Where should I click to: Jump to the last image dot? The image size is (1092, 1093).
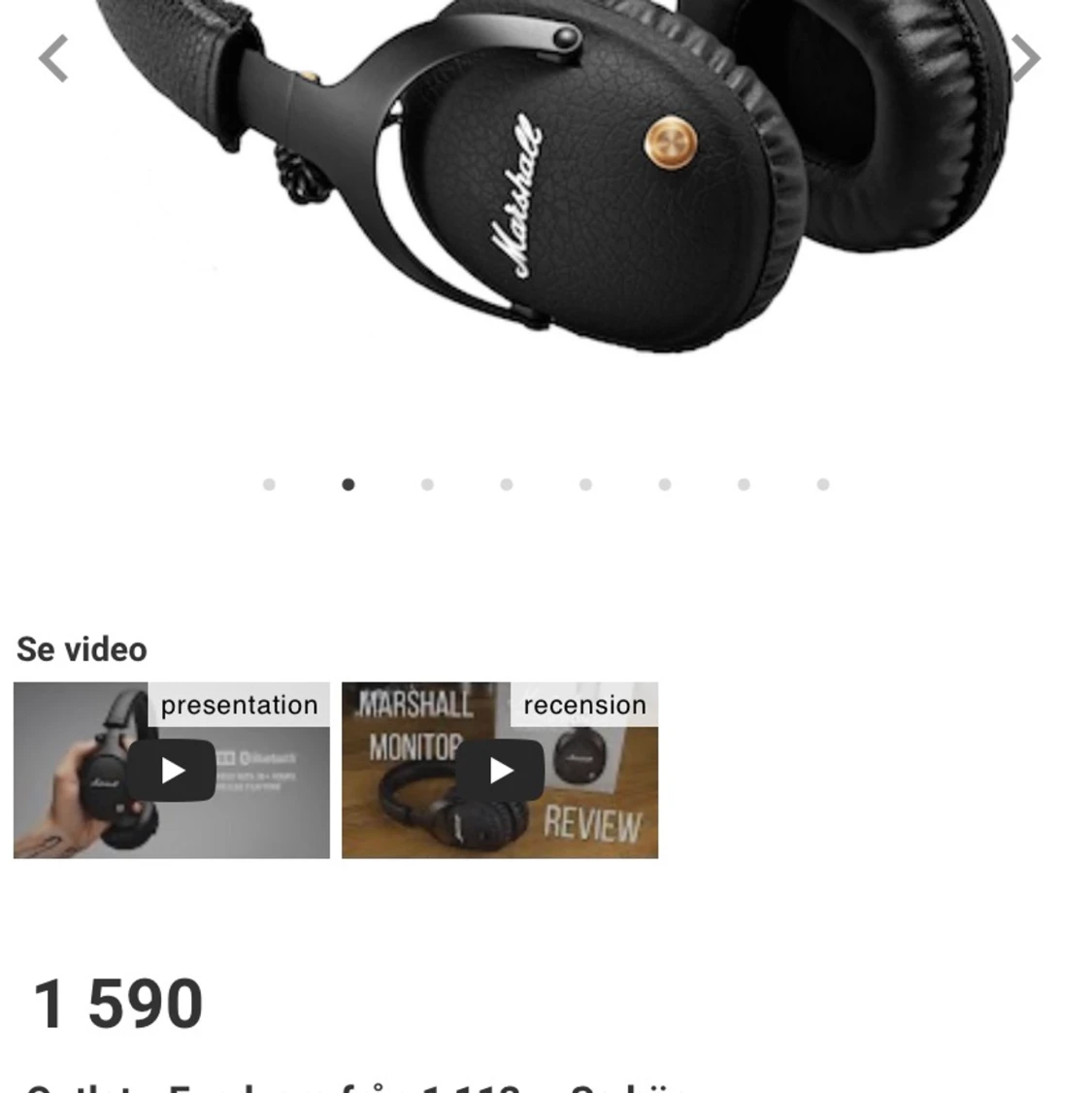coord(823,484)
